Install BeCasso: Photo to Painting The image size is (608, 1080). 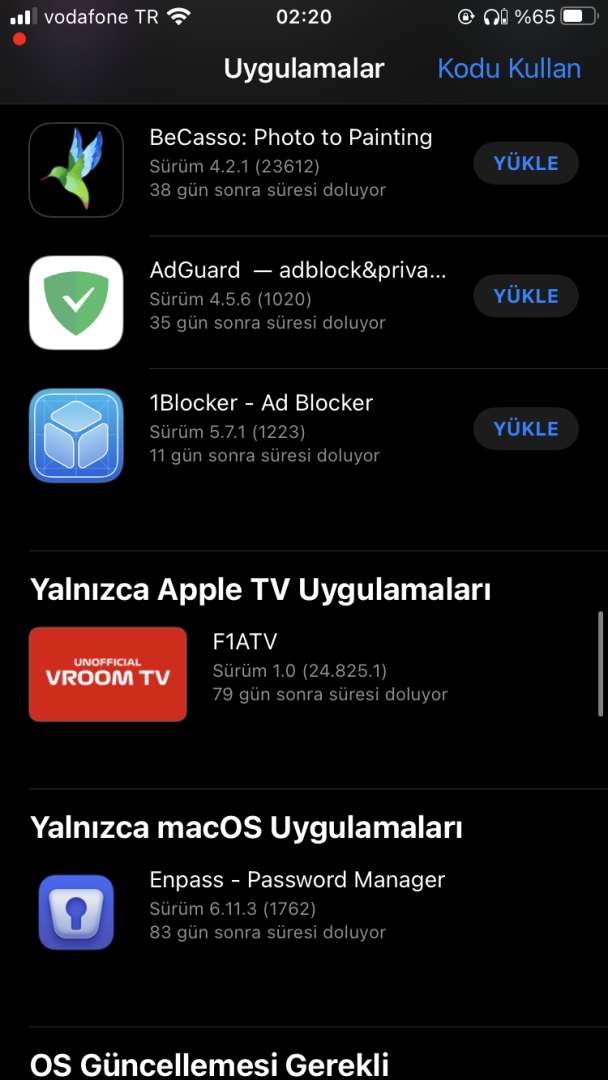pos(525,163)
